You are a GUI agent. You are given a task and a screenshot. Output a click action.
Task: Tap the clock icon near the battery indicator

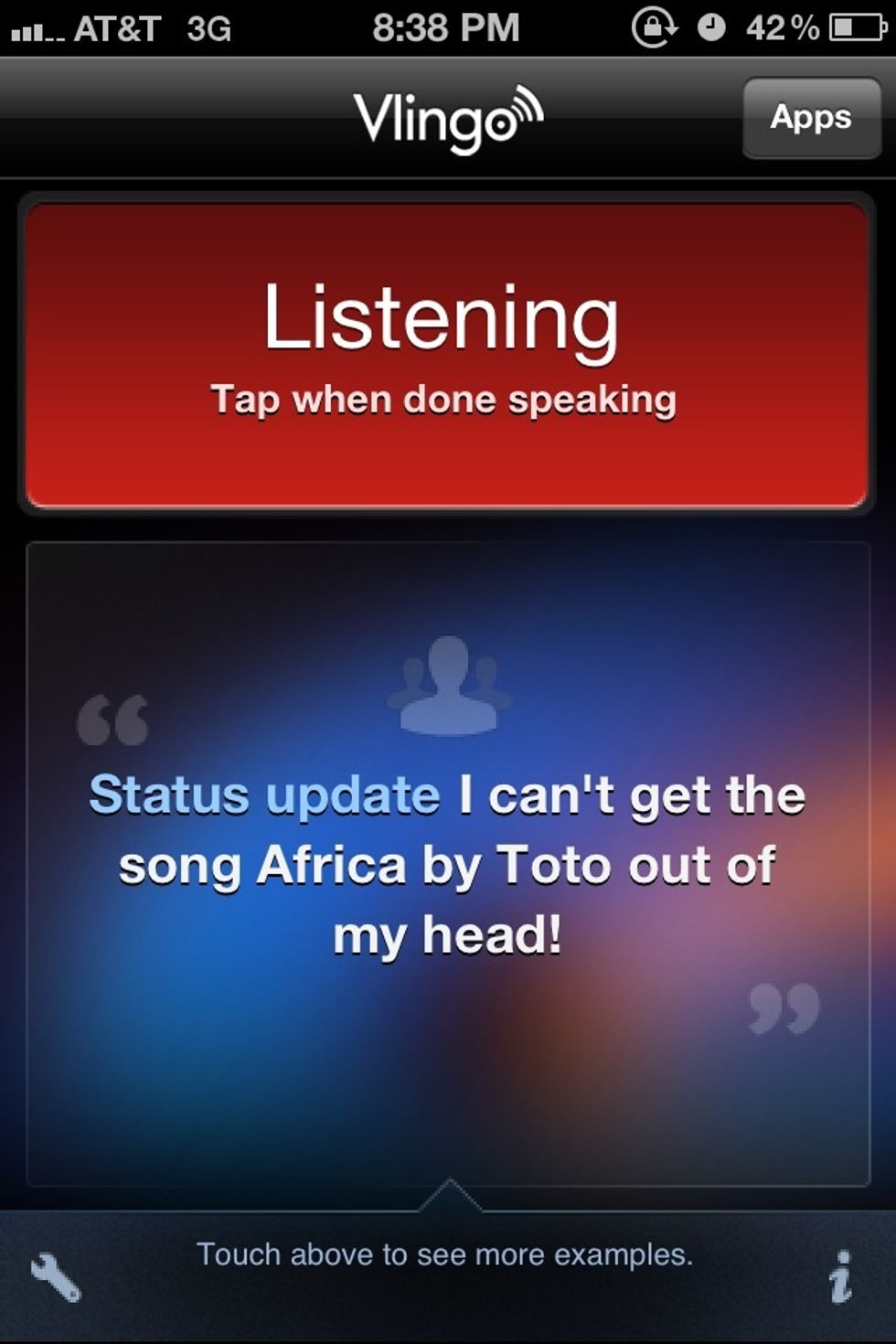(x=713, y=27)
